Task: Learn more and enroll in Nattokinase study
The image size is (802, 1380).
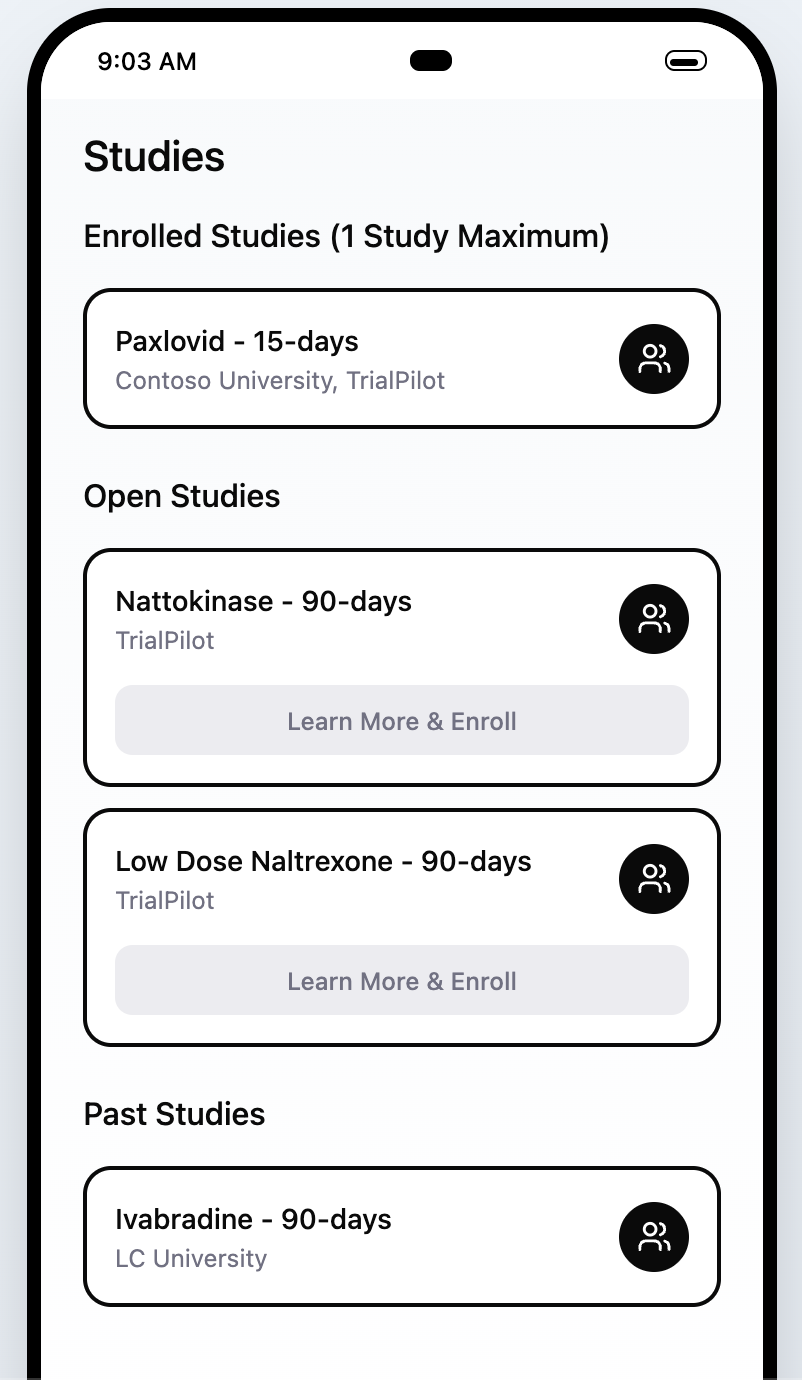Action: (402, 721)
